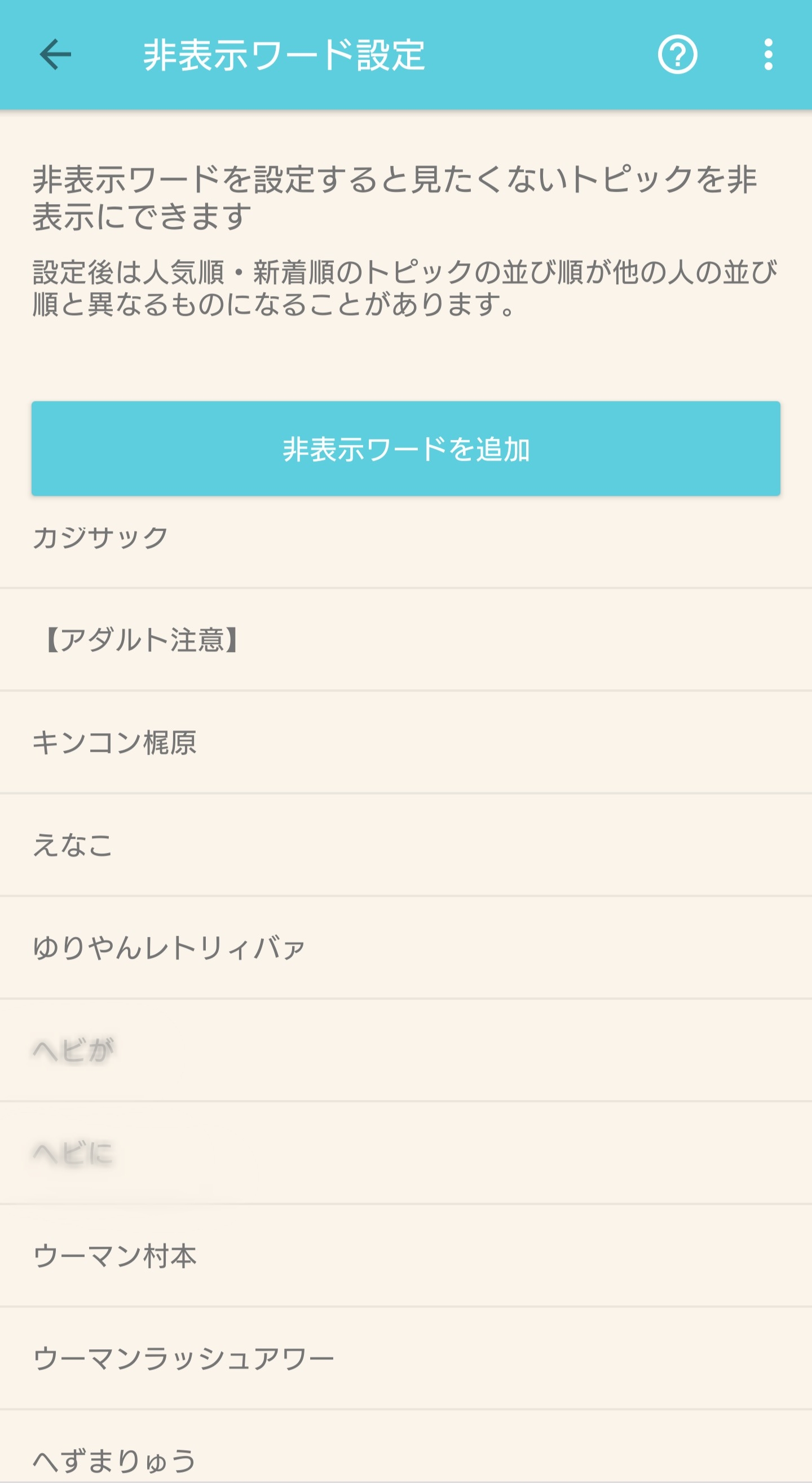Select the キンコン梶原 row
The height and width of the screenshot is (1483, 812).
[x=405, y=742]
